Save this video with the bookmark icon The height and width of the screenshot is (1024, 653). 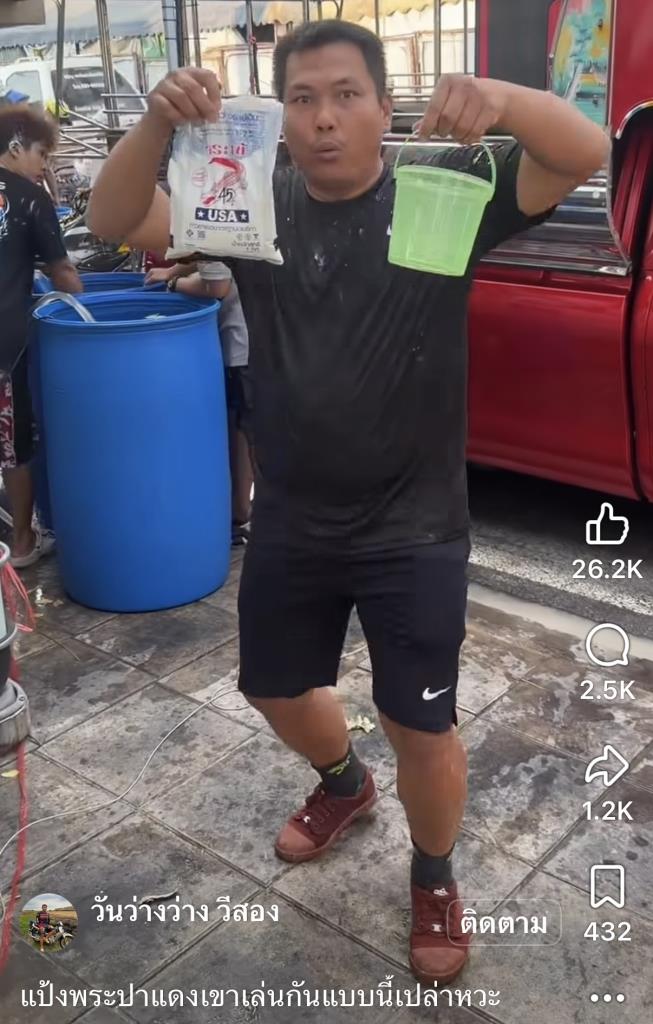pyautogui.click(x=607, y=887)
